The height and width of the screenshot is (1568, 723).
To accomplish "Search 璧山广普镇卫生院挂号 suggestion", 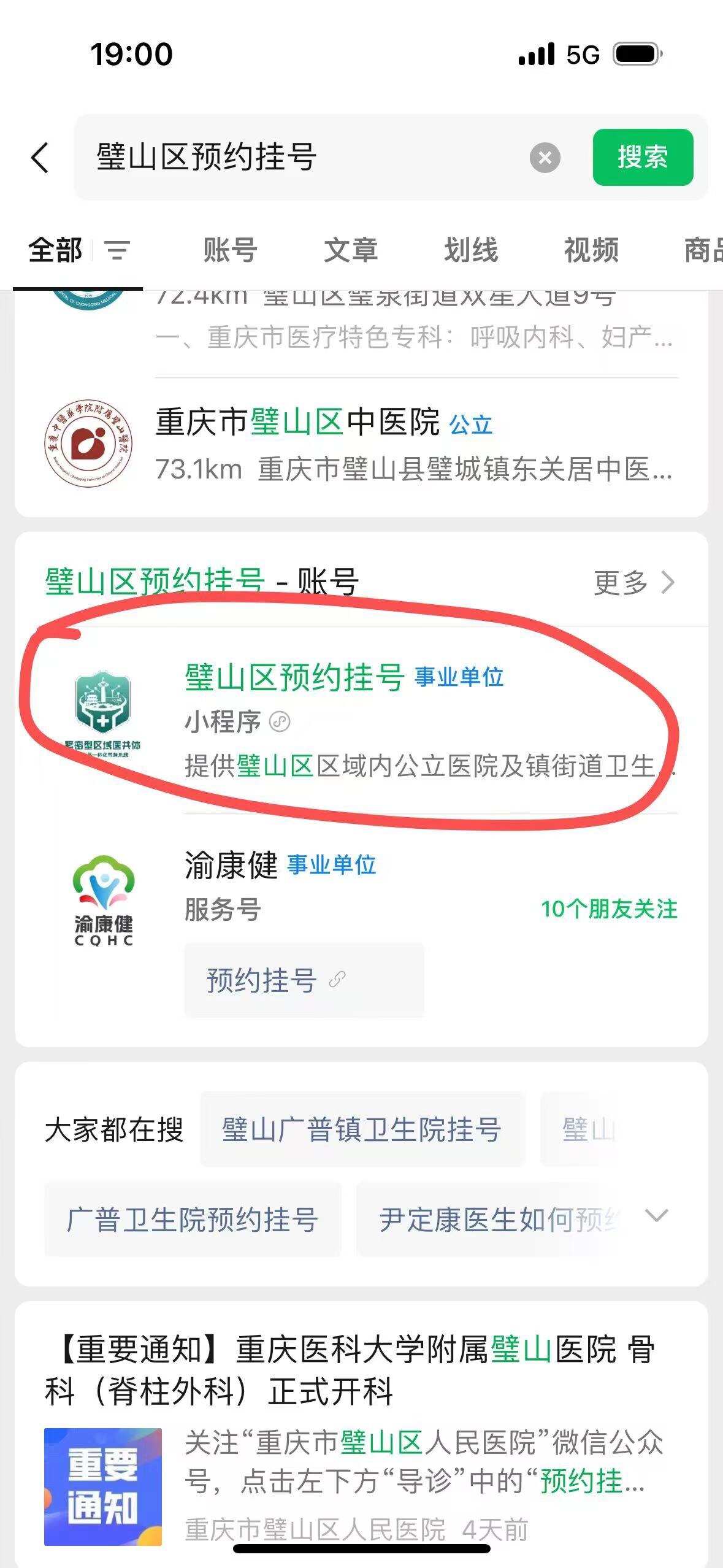I will (x=362, y=1129).
